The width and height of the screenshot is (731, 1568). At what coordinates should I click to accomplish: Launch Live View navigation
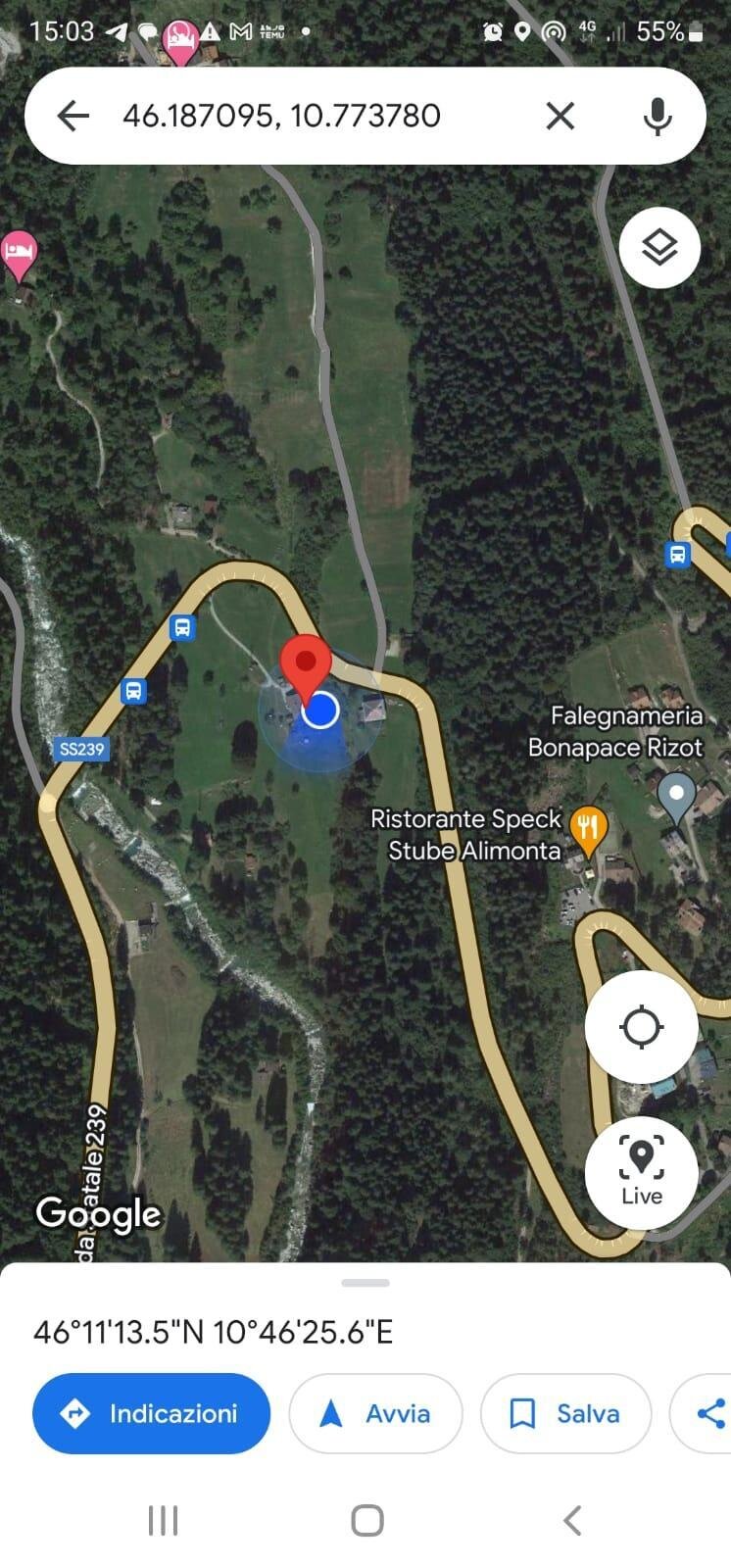point(642,1172)
